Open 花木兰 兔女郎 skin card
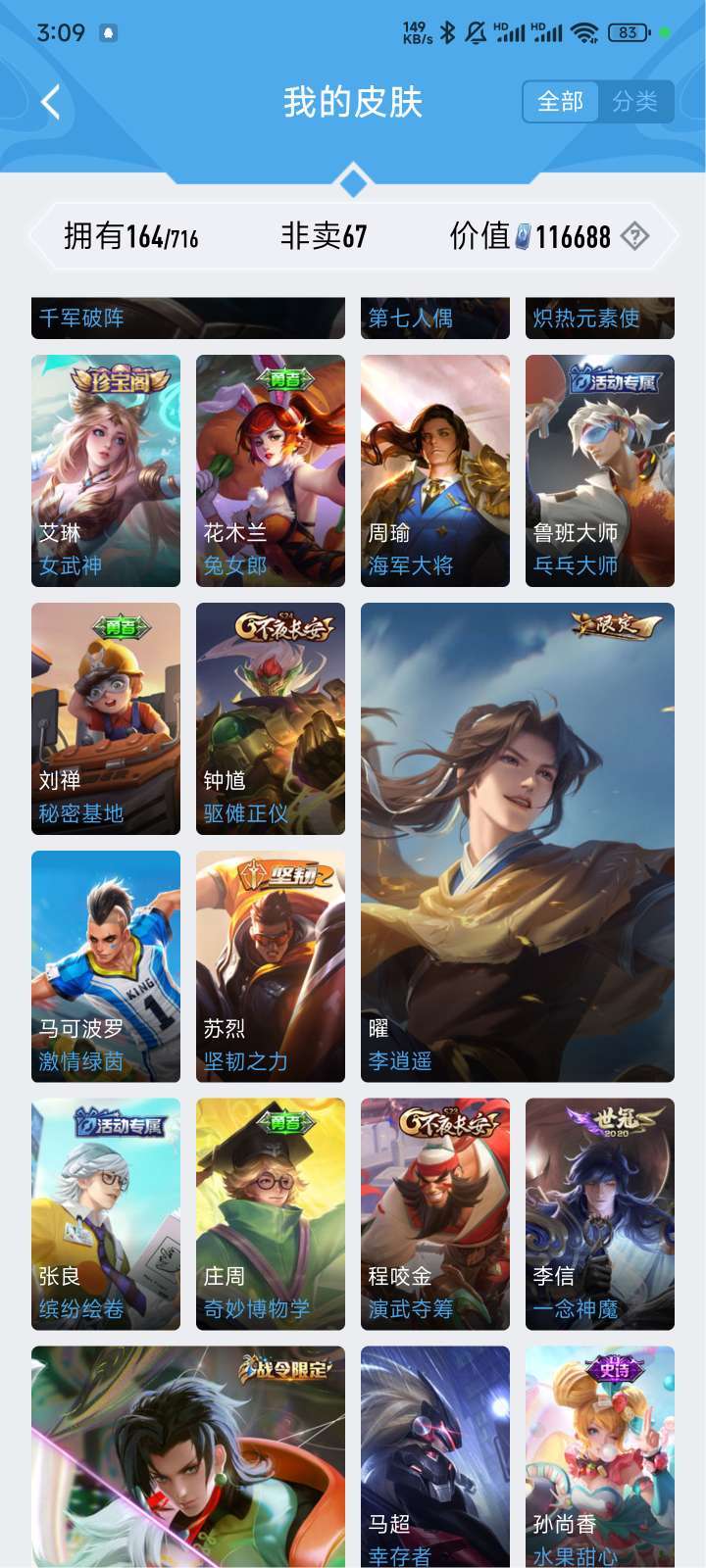Viewport: 706px width, 1568px height. (x=271, y=471)
